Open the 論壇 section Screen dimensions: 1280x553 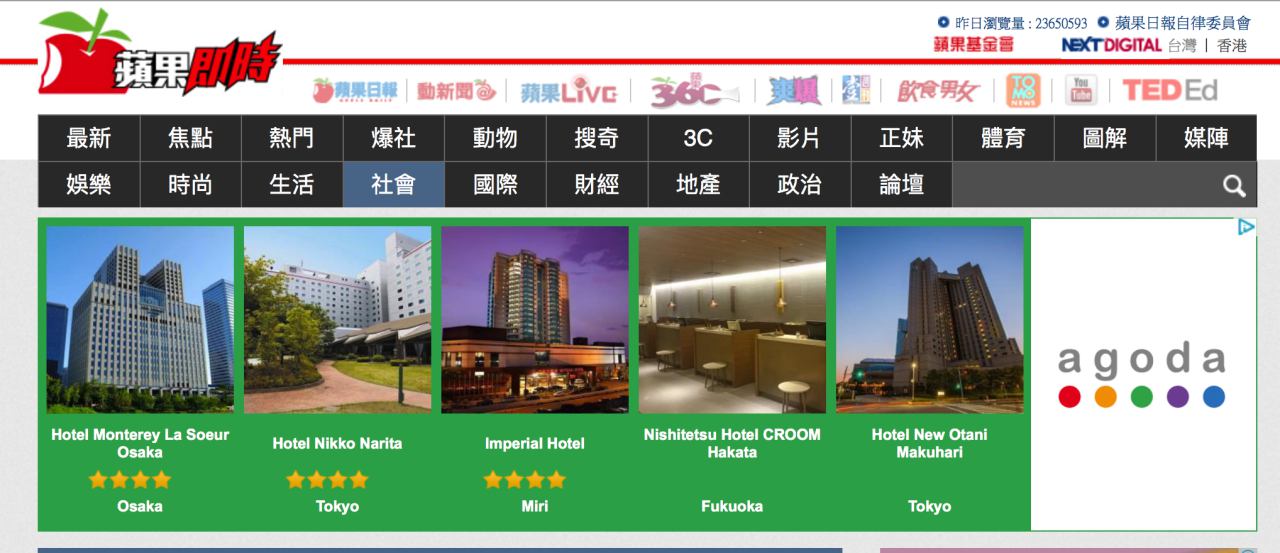point(901,185)
